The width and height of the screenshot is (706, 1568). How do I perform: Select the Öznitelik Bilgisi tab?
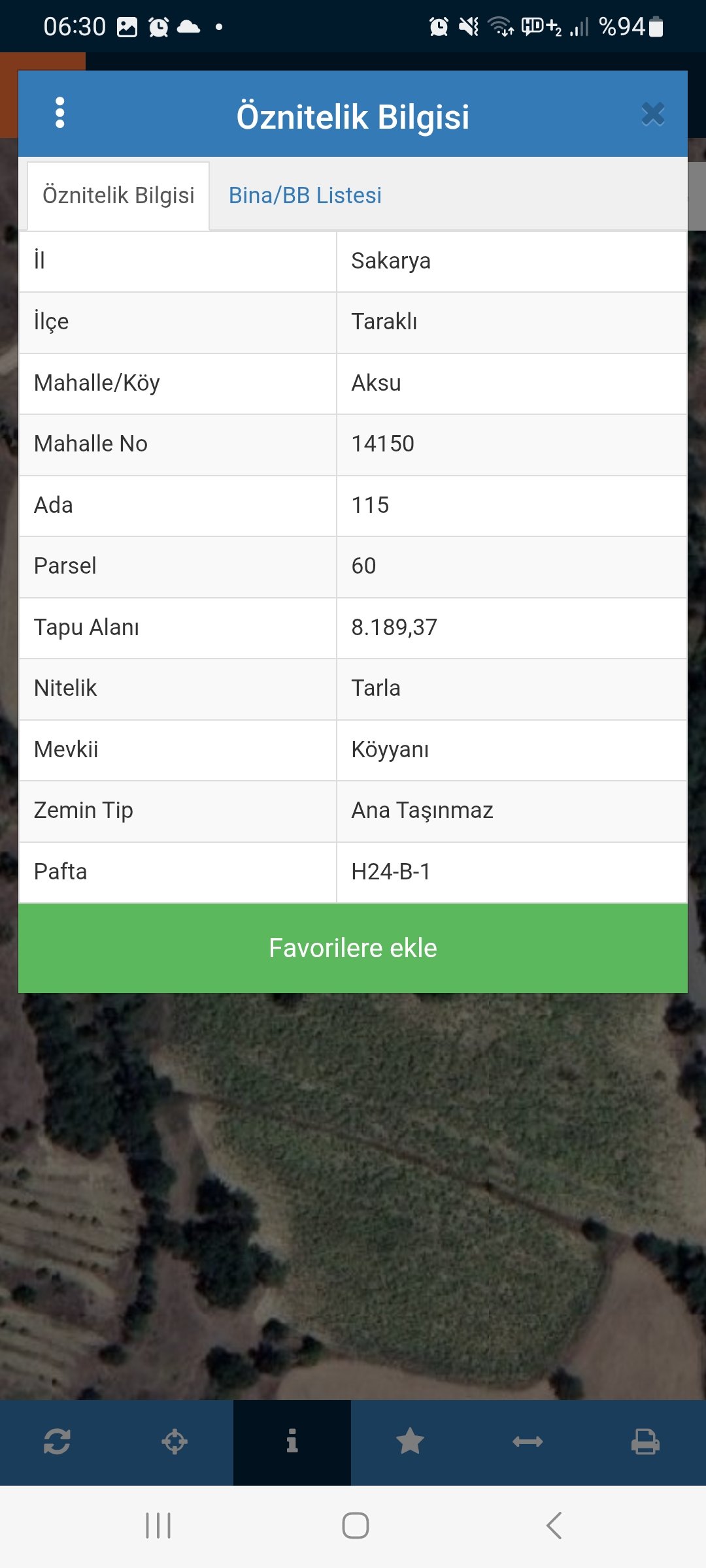(x=118, y=195)
